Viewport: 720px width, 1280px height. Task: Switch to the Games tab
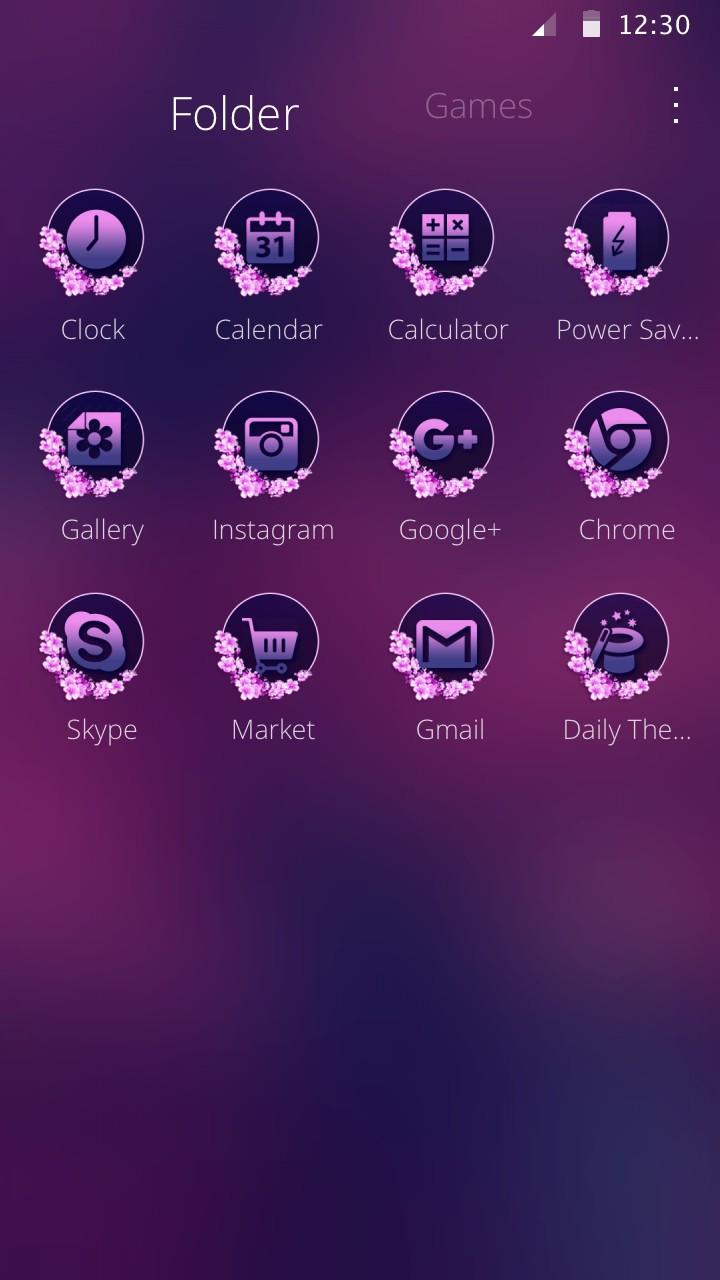478,106
